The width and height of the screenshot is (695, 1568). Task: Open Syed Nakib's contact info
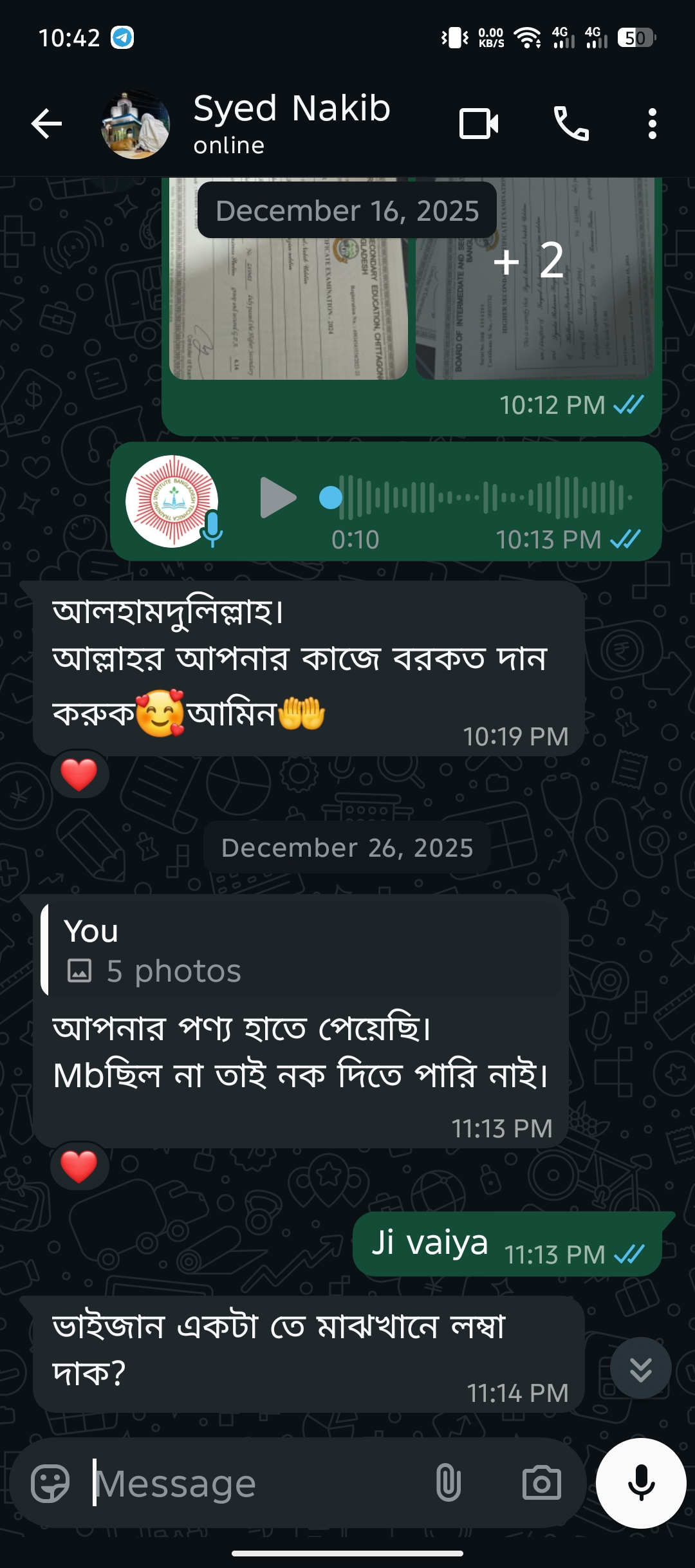click(x=291, y=122)
